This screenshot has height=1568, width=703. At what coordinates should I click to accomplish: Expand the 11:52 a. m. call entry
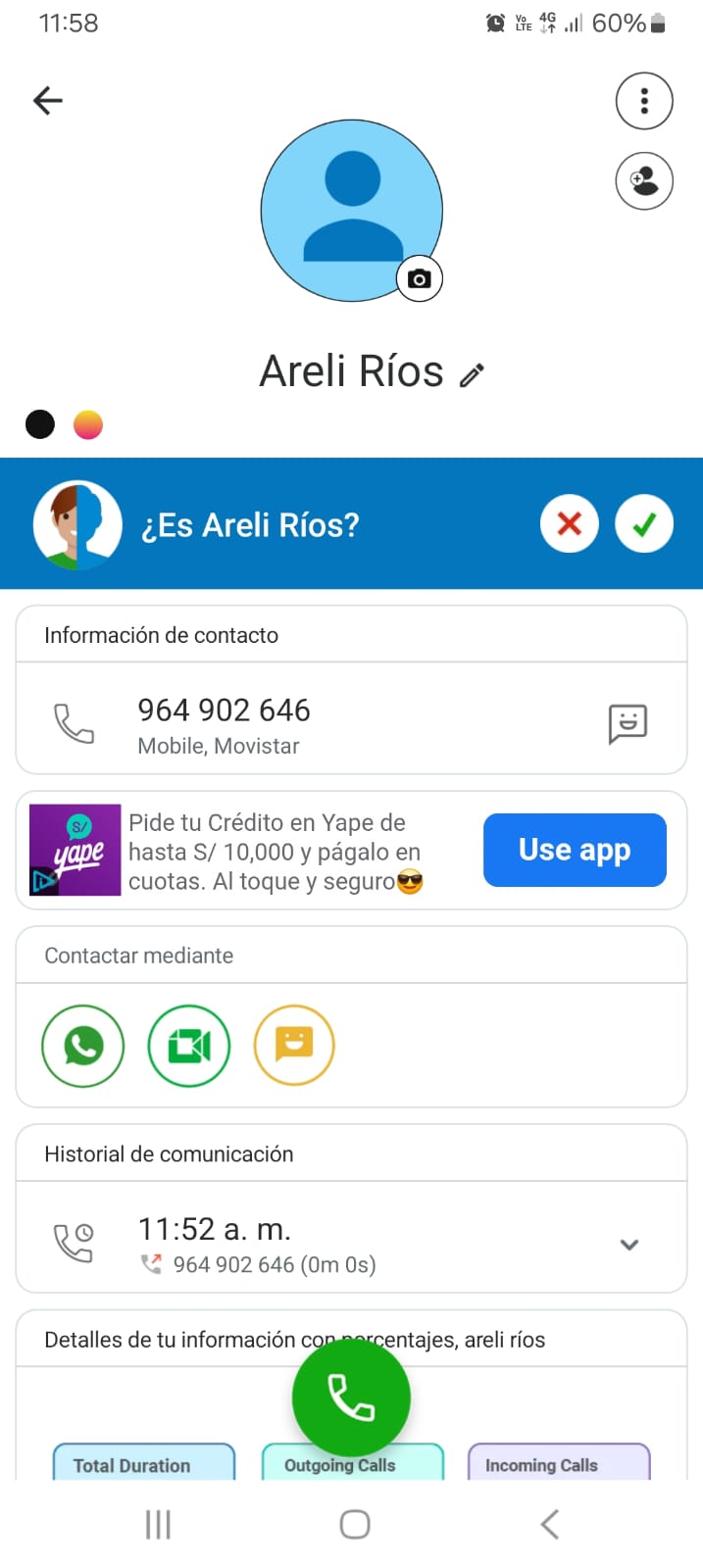pyautogui.click(x=629, y=1245)
